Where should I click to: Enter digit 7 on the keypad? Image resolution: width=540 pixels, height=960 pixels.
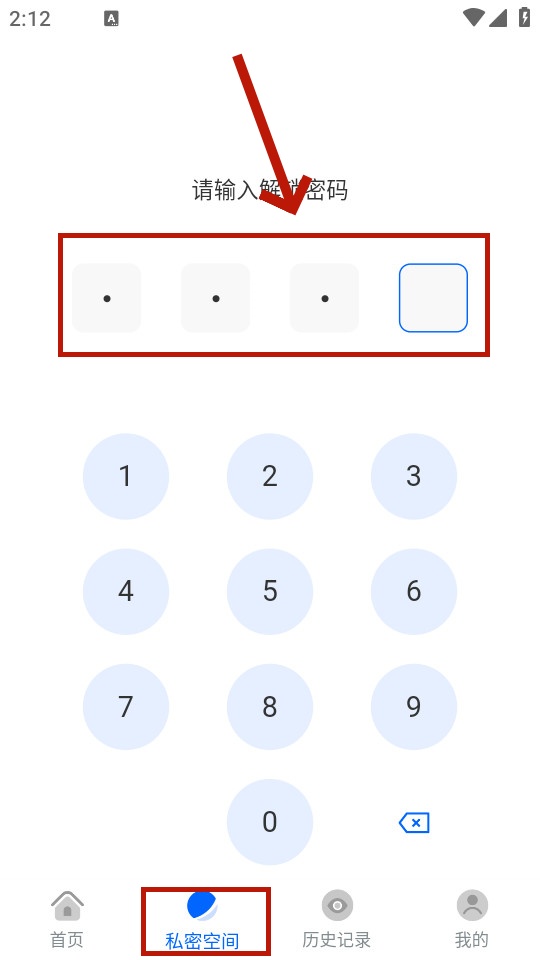point(126,707)
